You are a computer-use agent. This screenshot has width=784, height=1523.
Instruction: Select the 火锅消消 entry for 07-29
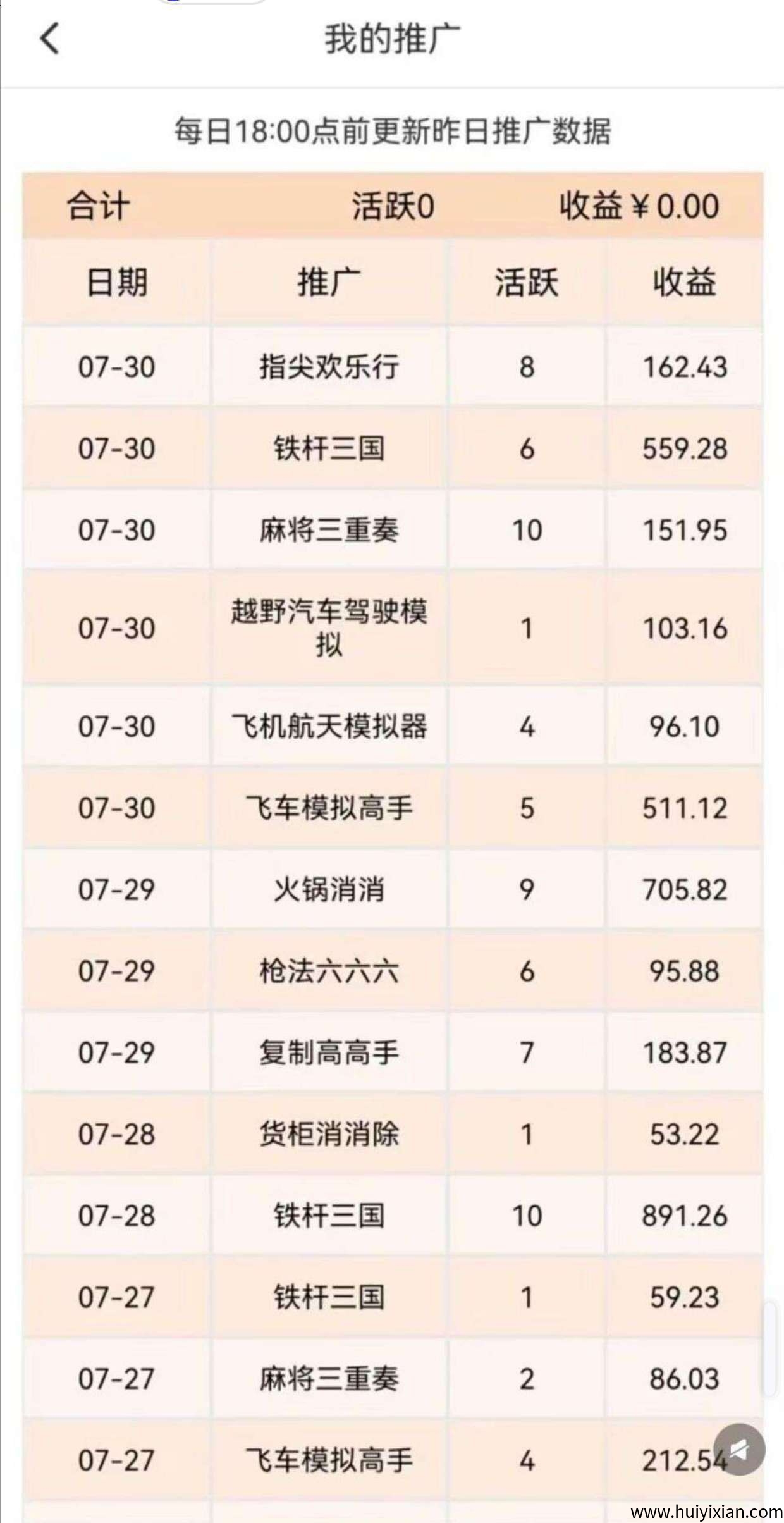[329, 891]
